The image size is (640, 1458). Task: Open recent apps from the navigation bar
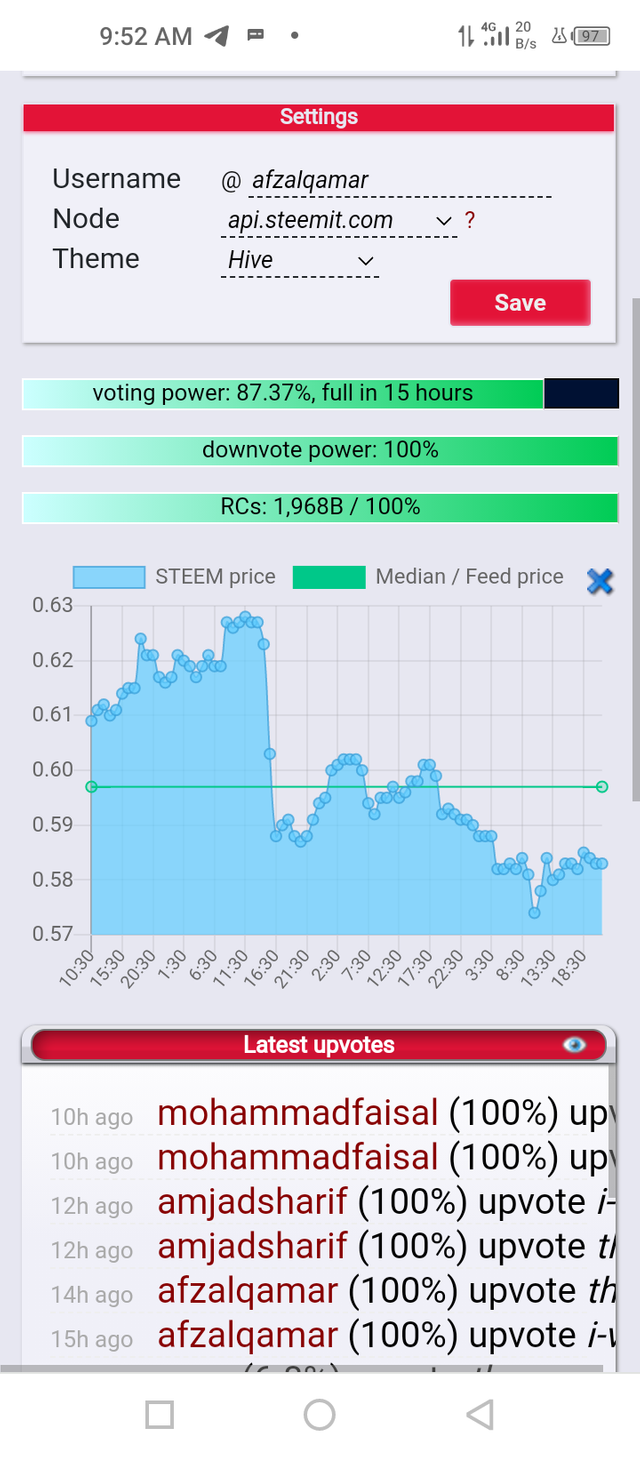click(x=160, y=1414)
